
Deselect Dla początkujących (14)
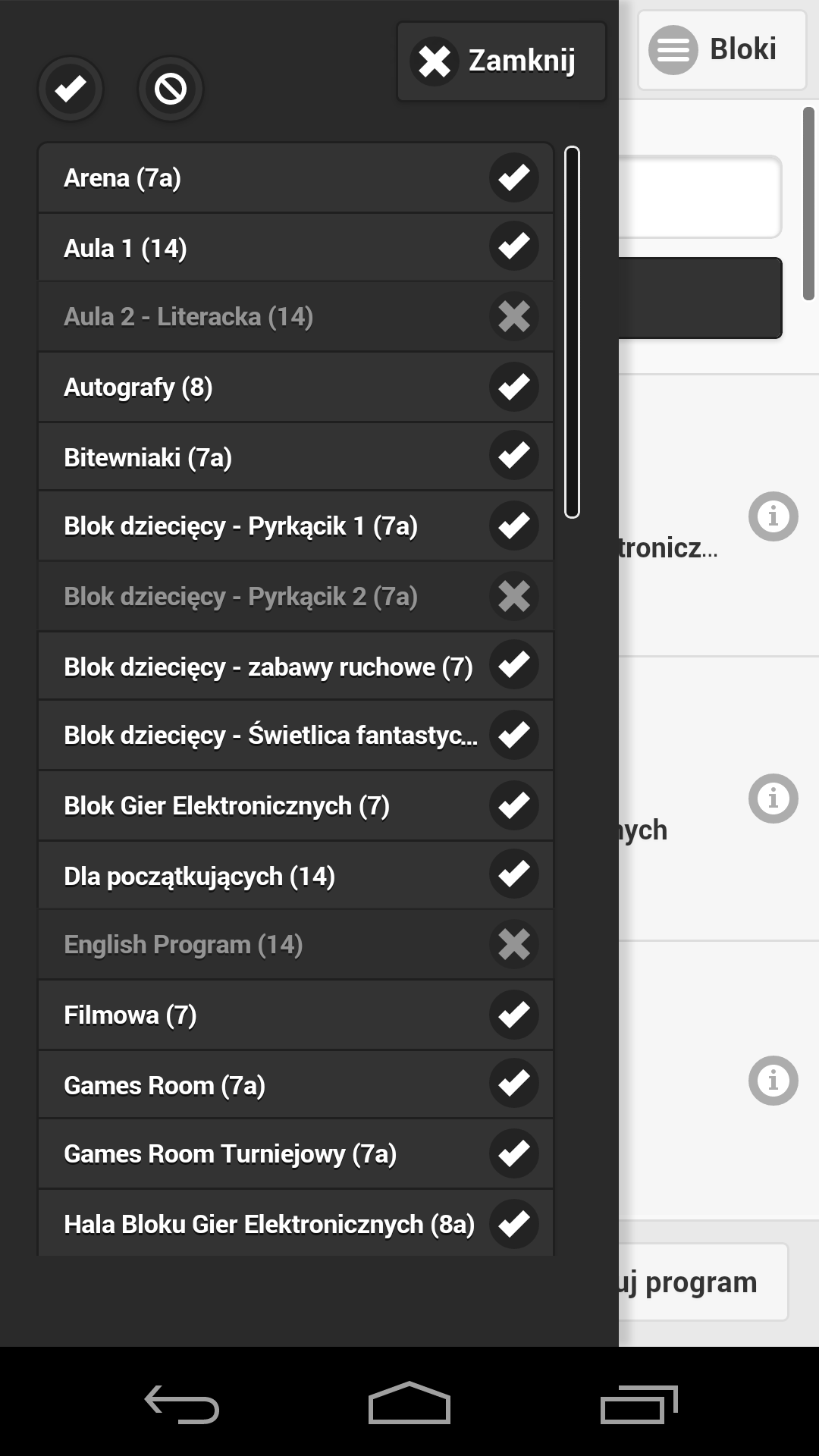(x=513, y=875)
